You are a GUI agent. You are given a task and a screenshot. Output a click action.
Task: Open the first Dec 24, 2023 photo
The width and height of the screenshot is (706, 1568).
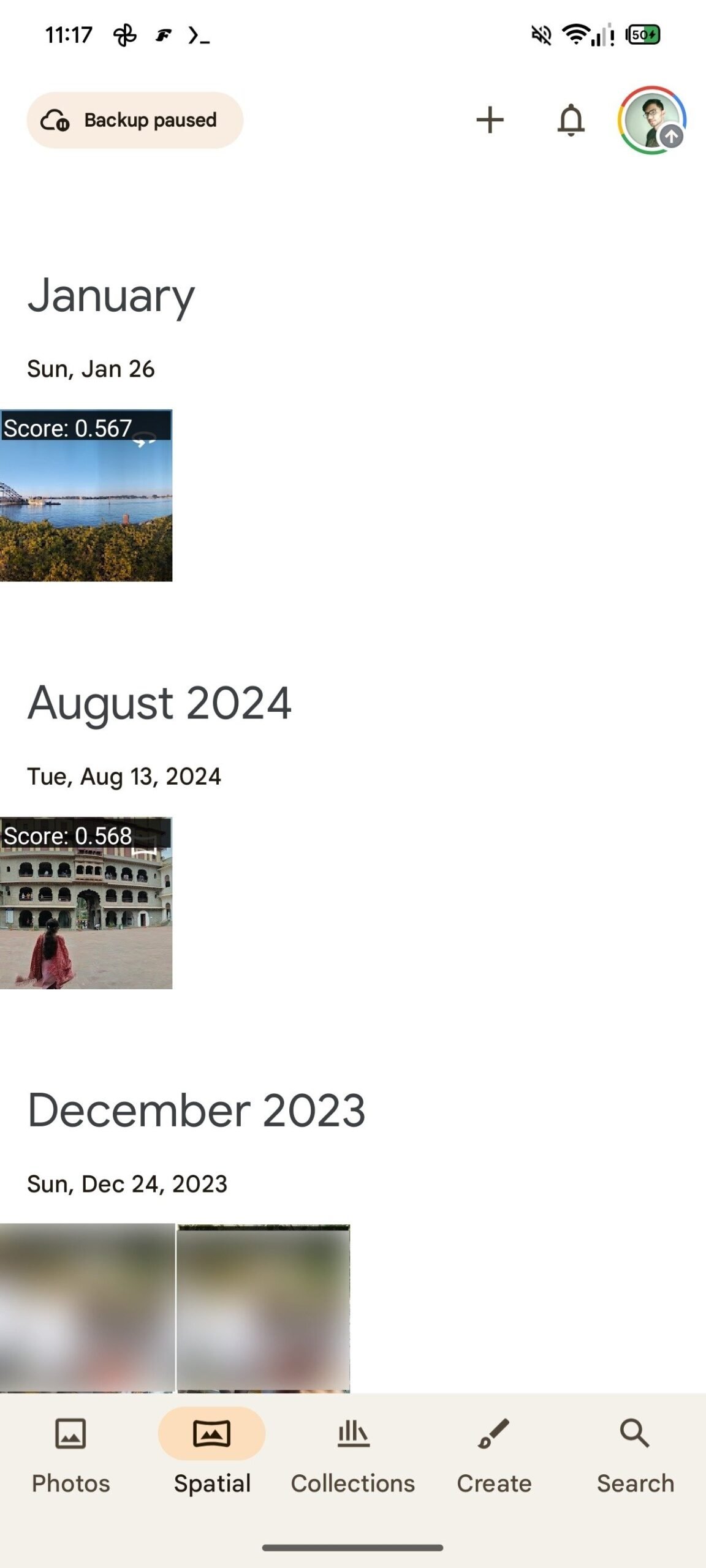tap(87, 1307)
